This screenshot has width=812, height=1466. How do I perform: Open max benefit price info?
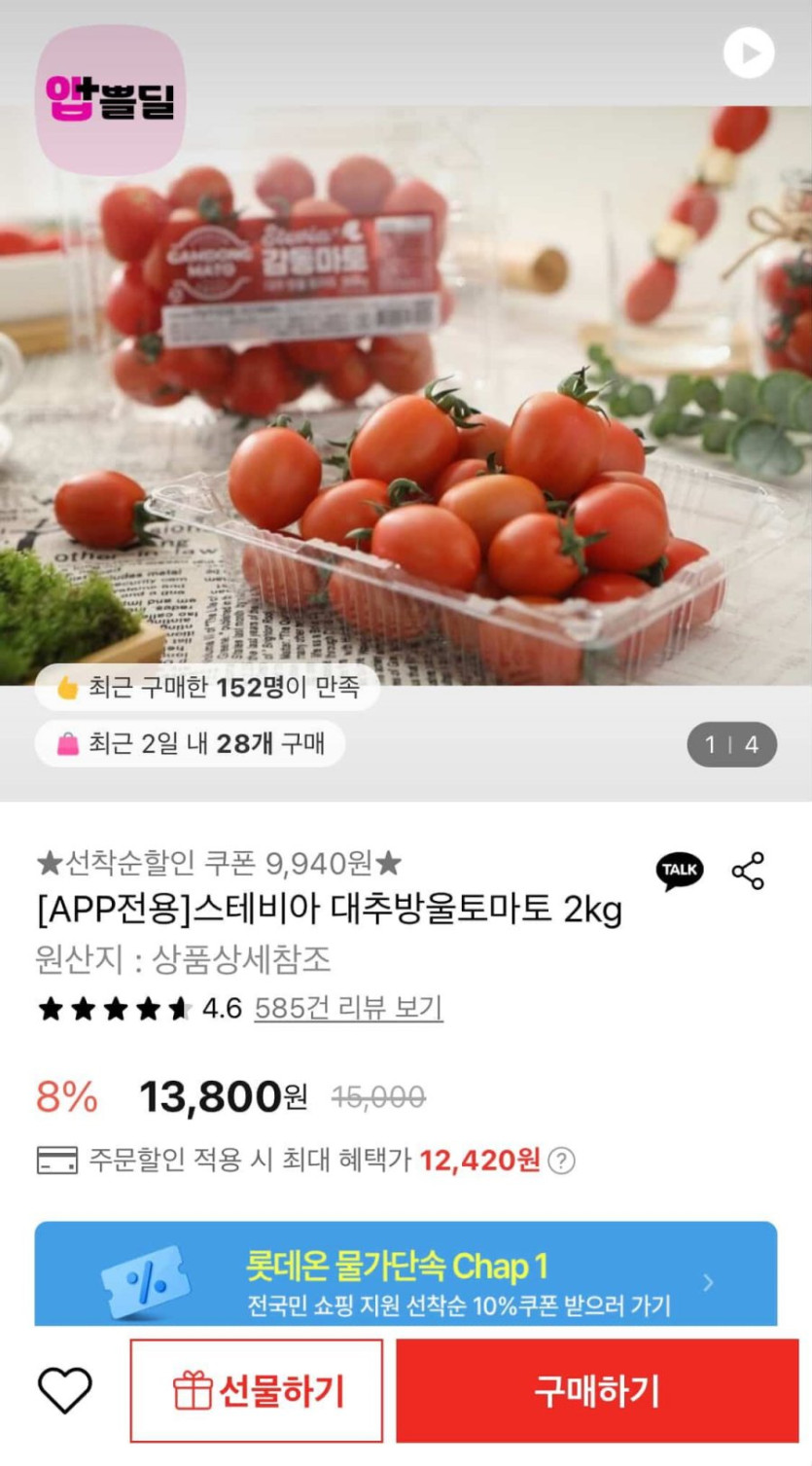(x=562, y=1161)
